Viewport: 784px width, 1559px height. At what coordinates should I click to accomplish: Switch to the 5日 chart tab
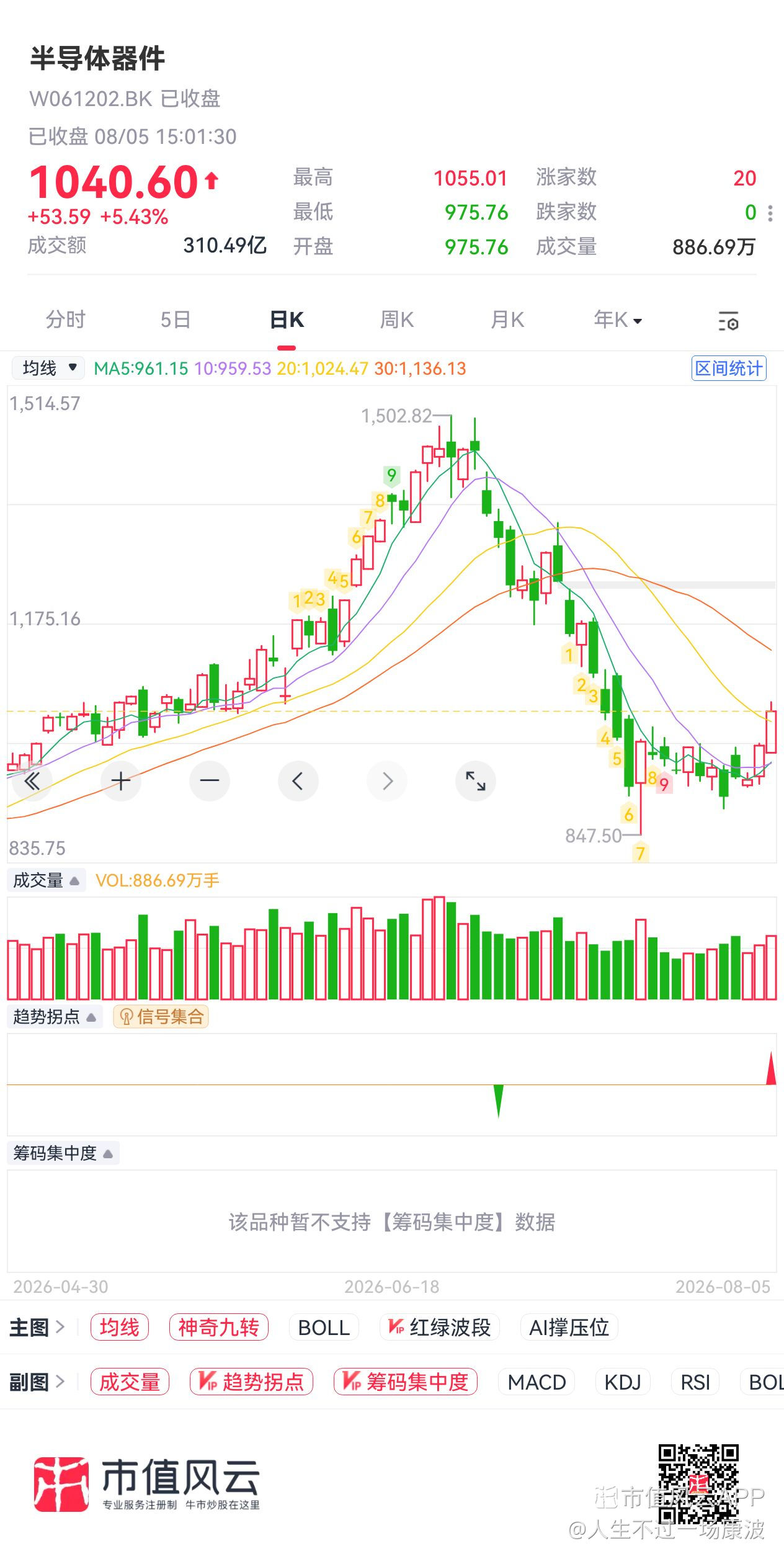coord(176,320)
